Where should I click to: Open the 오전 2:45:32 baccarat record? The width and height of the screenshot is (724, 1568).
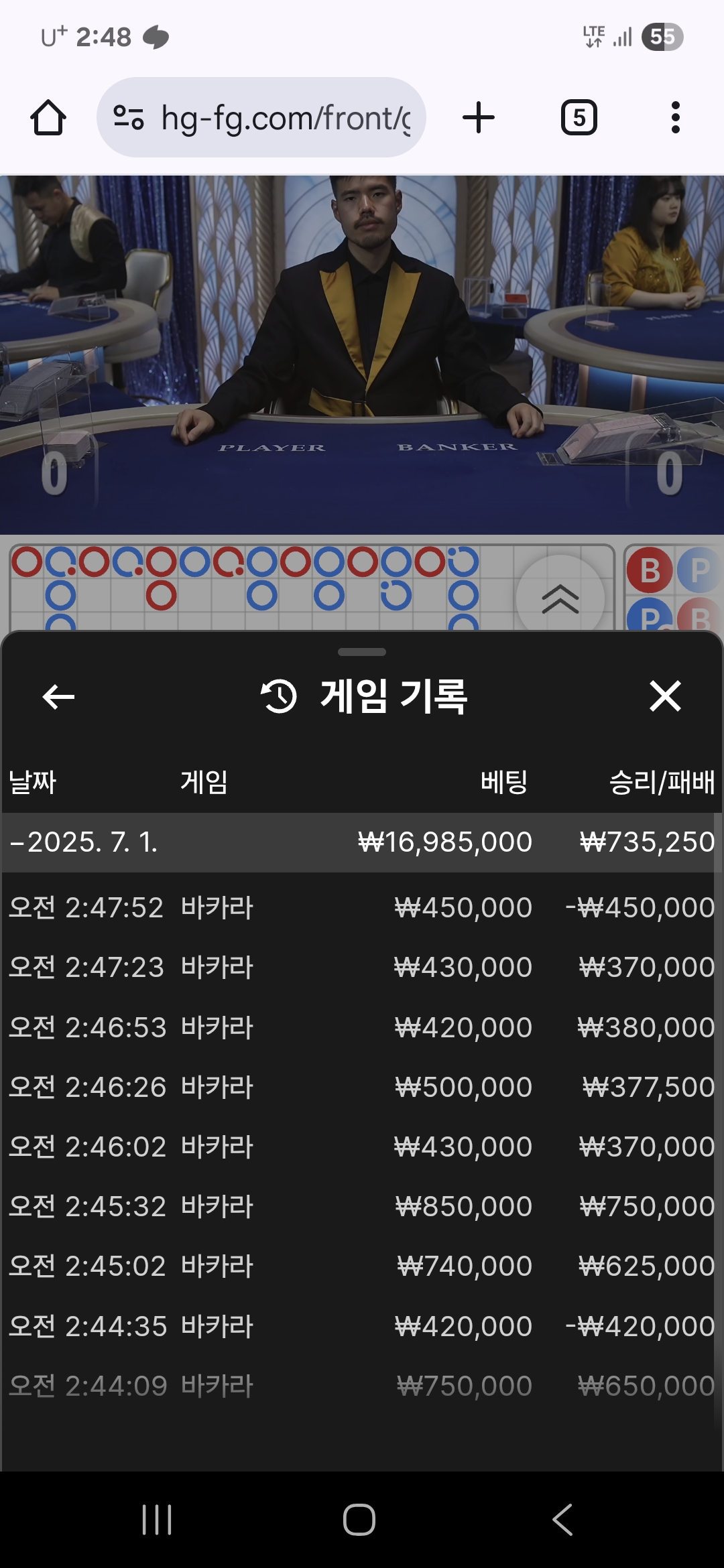click(362, 1206)
